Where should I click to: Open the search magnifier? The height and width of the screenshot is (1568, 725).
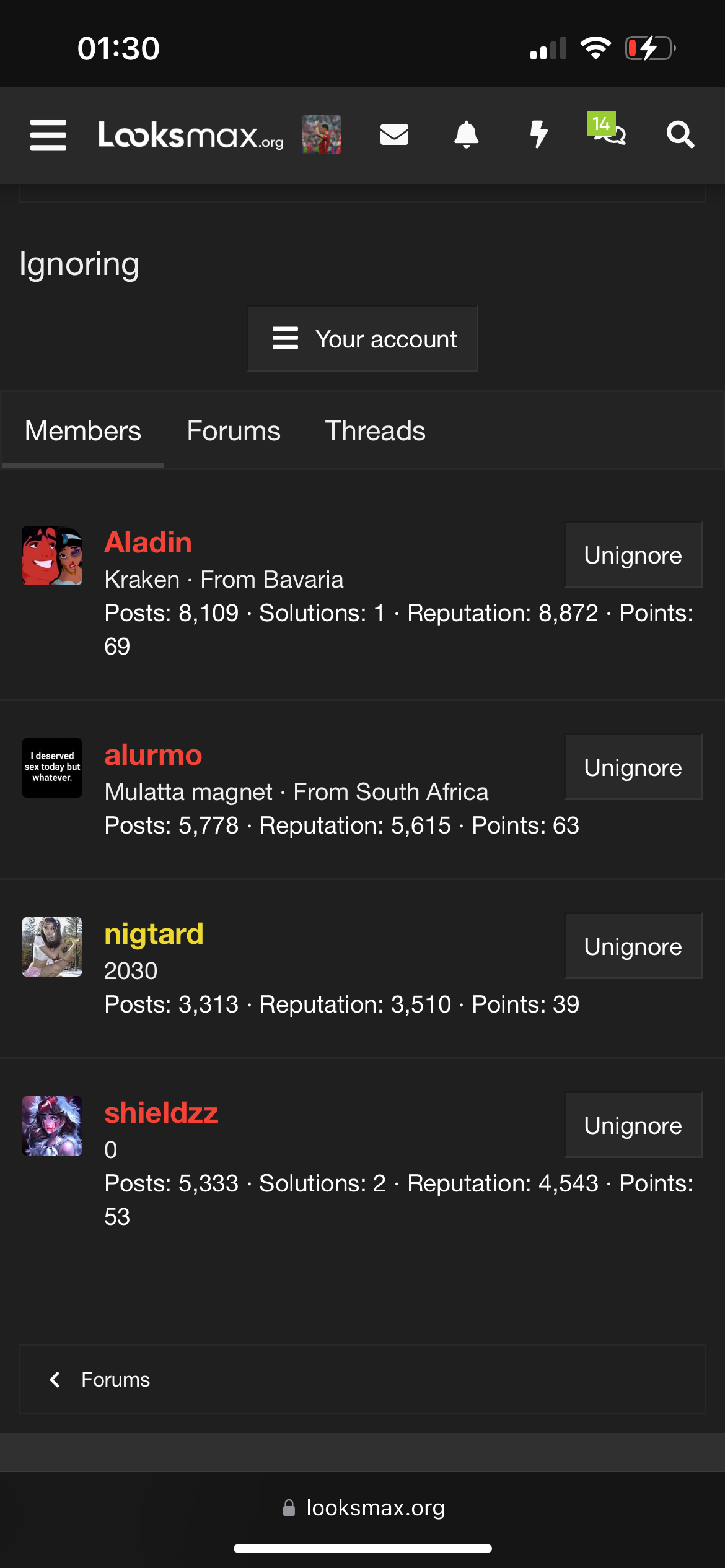[x=680, y=134]
